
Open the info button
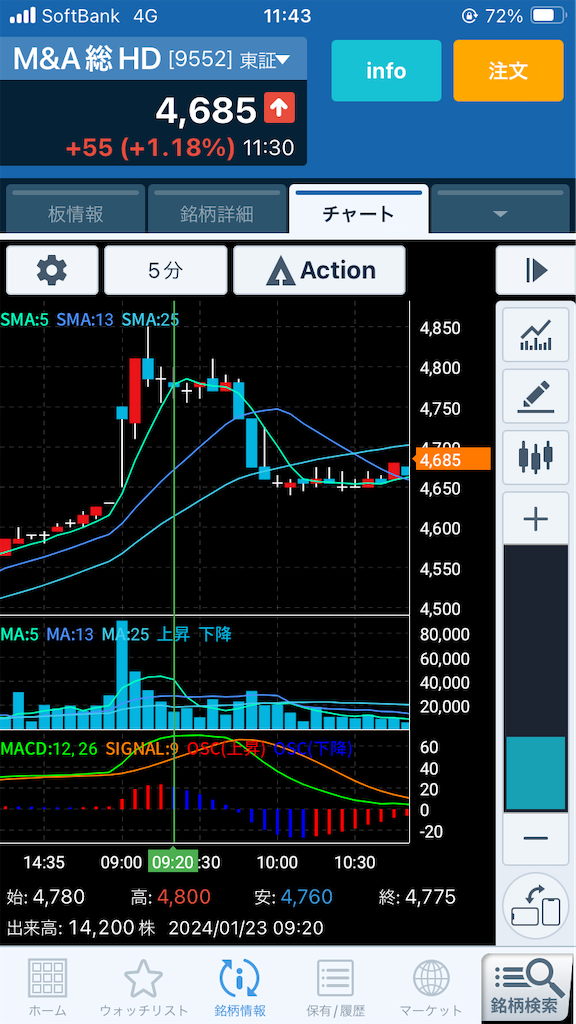point(386,71)
